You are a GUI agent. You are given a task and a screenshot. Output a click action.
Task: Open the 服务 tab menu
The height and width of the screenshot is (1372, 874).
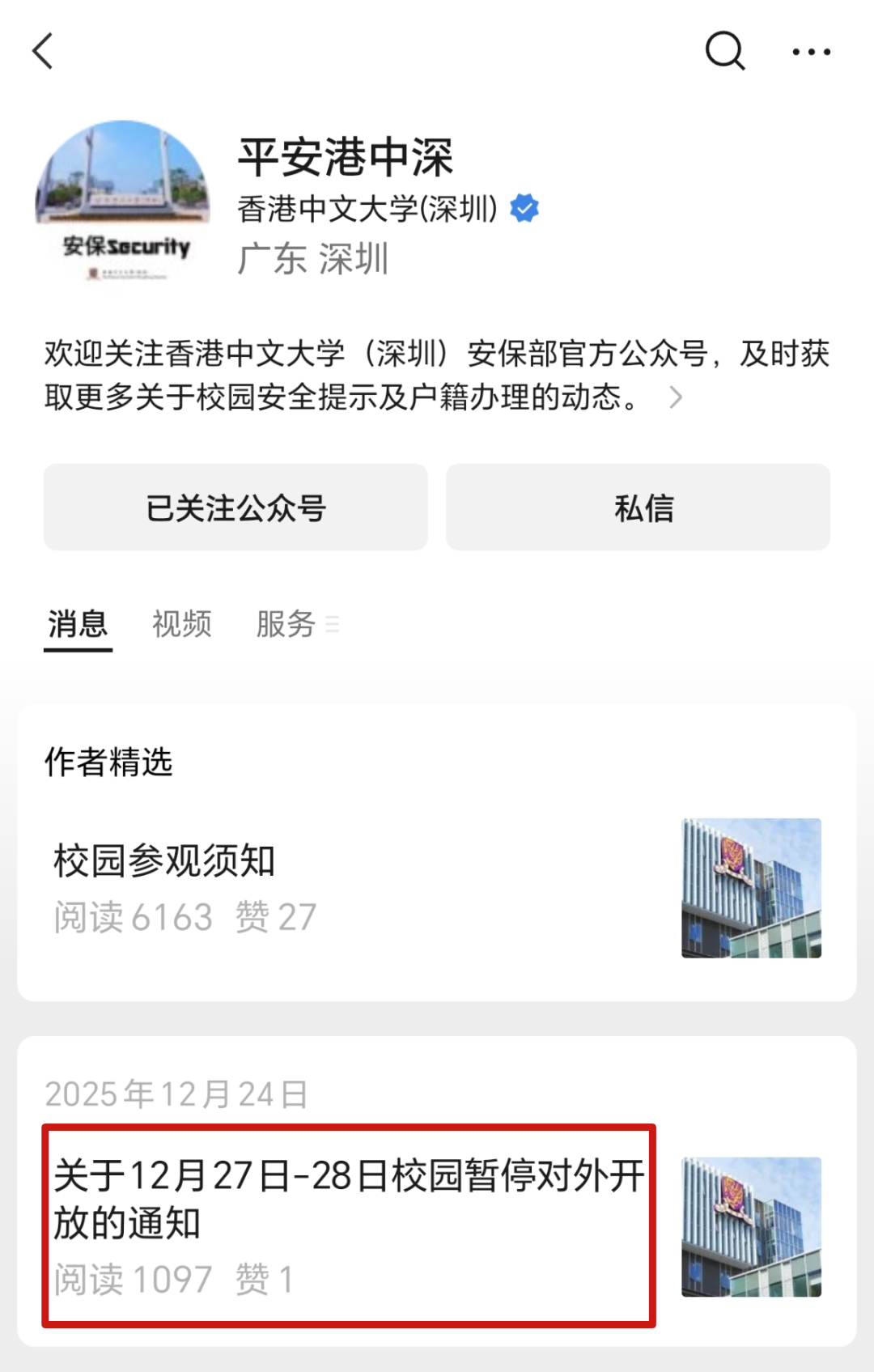click(x=296, y=625)
